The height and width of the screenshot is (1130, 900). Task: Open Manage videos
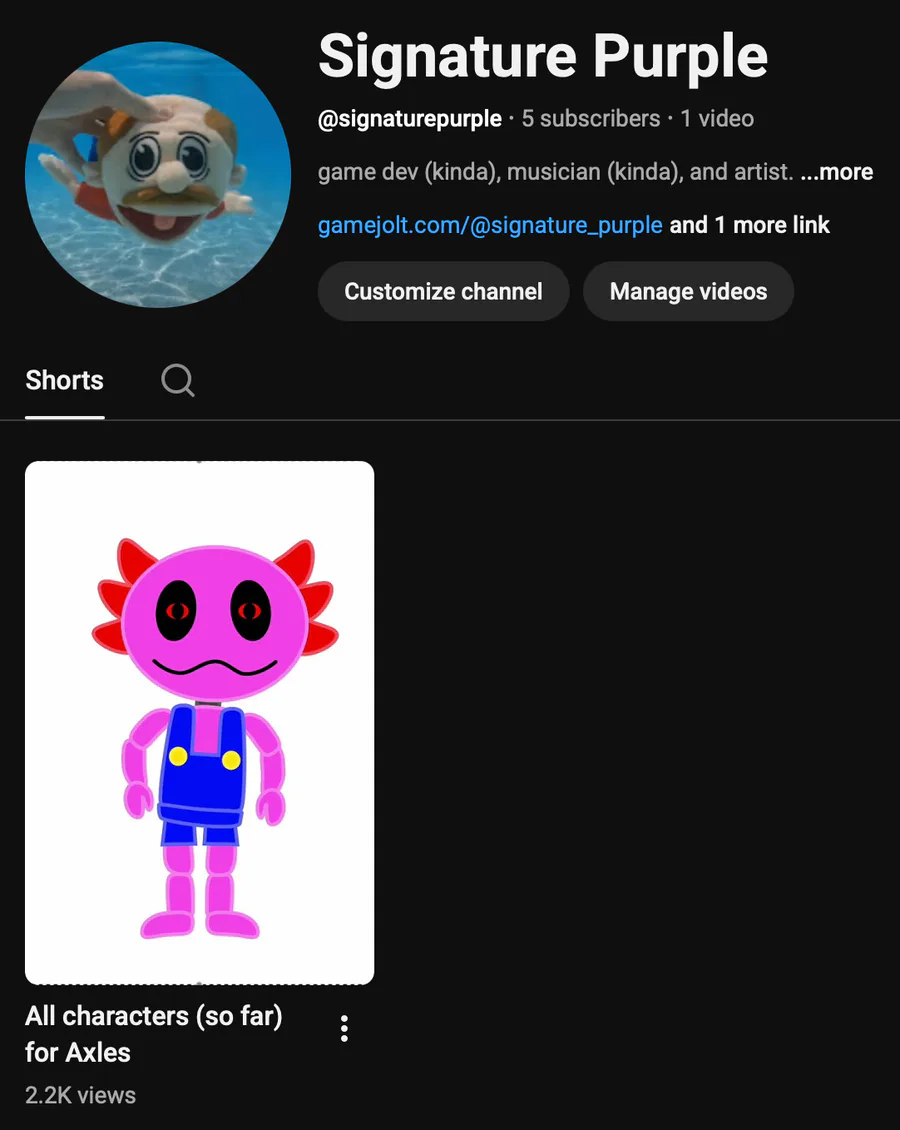coord(688,292)
